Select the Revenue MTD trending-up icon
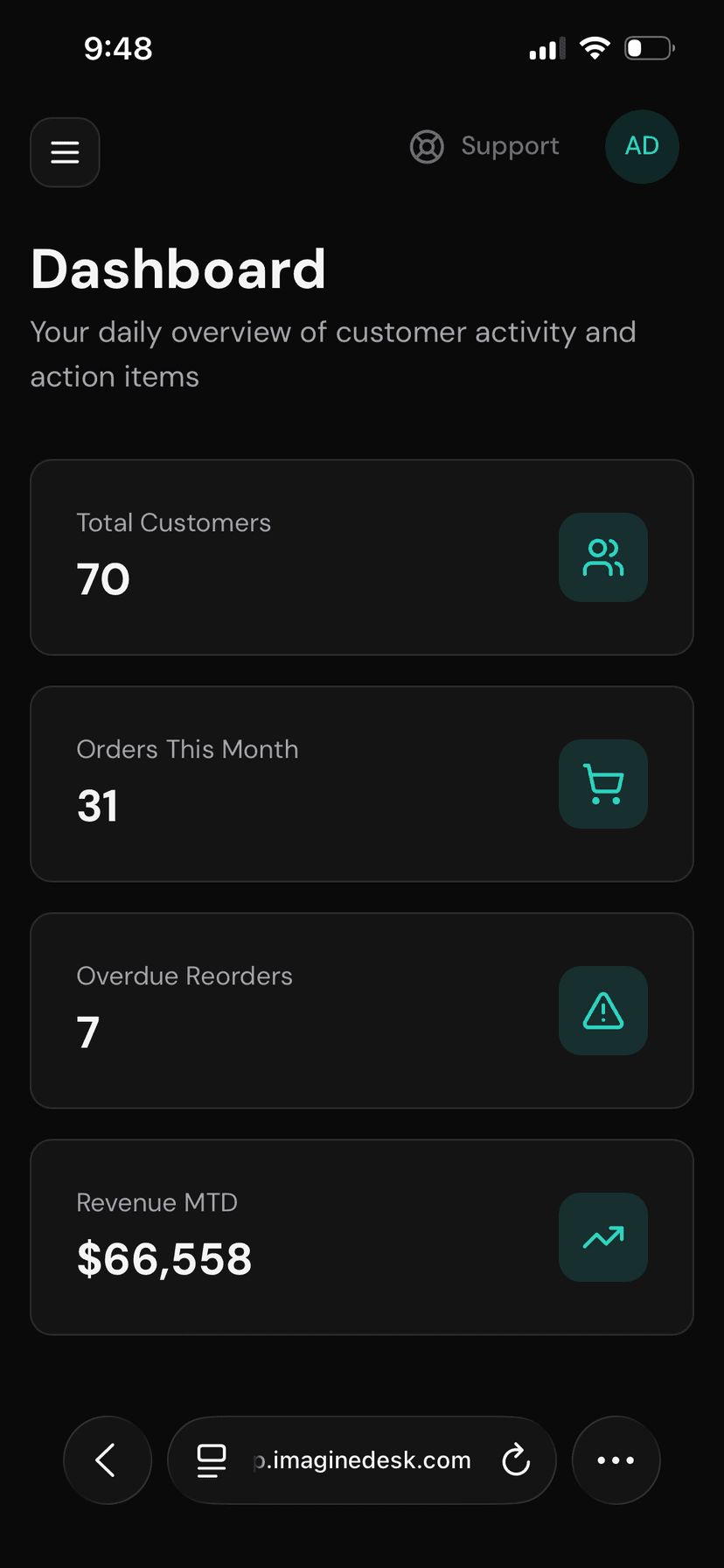 pyautogui.click(x=603, y=1237)
